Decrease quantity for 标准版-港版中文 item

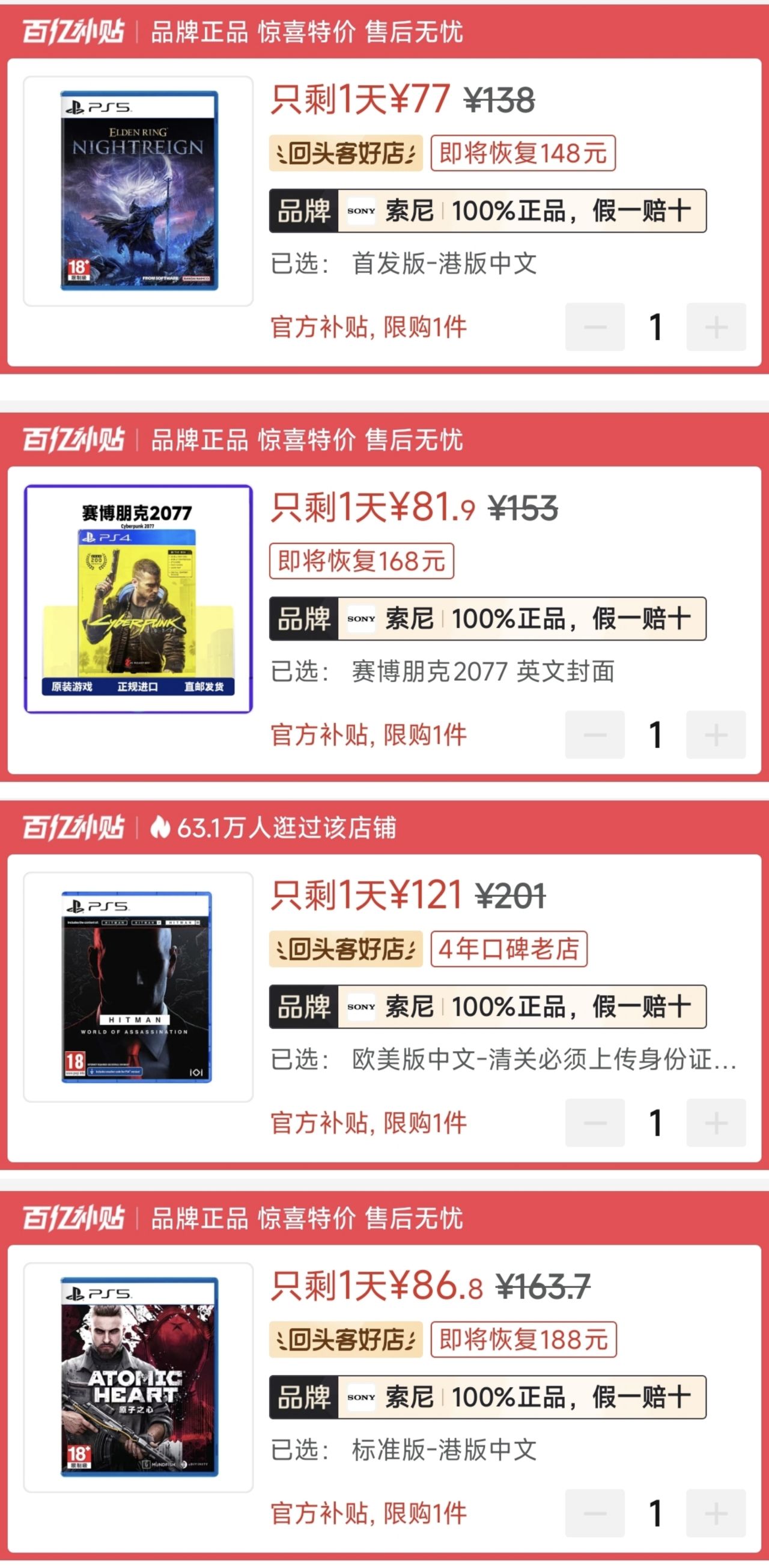(595, 1513)
